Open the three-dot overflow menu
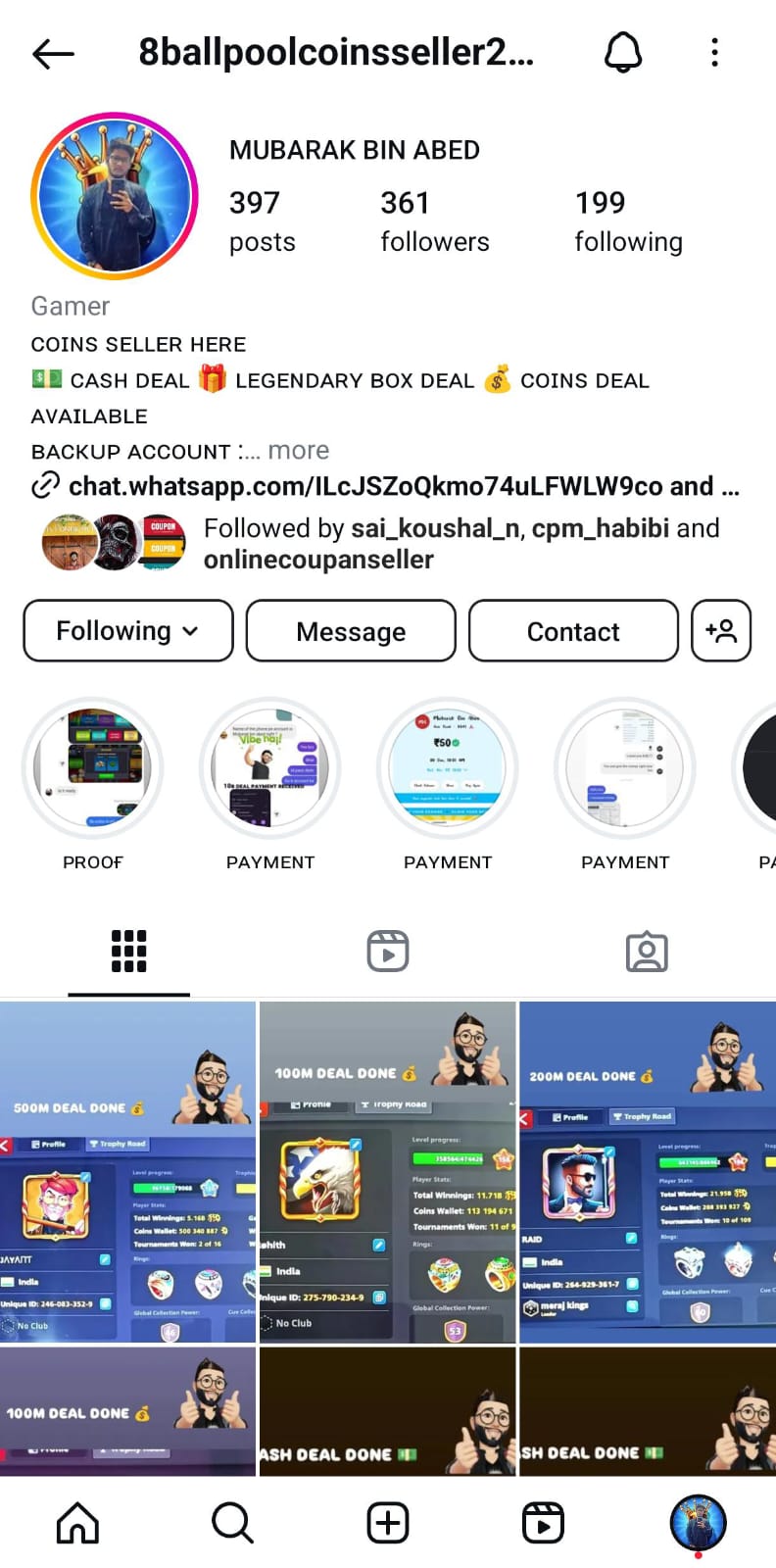The width and height of the screenshot is (776, 1568). (x=714, y=52)
